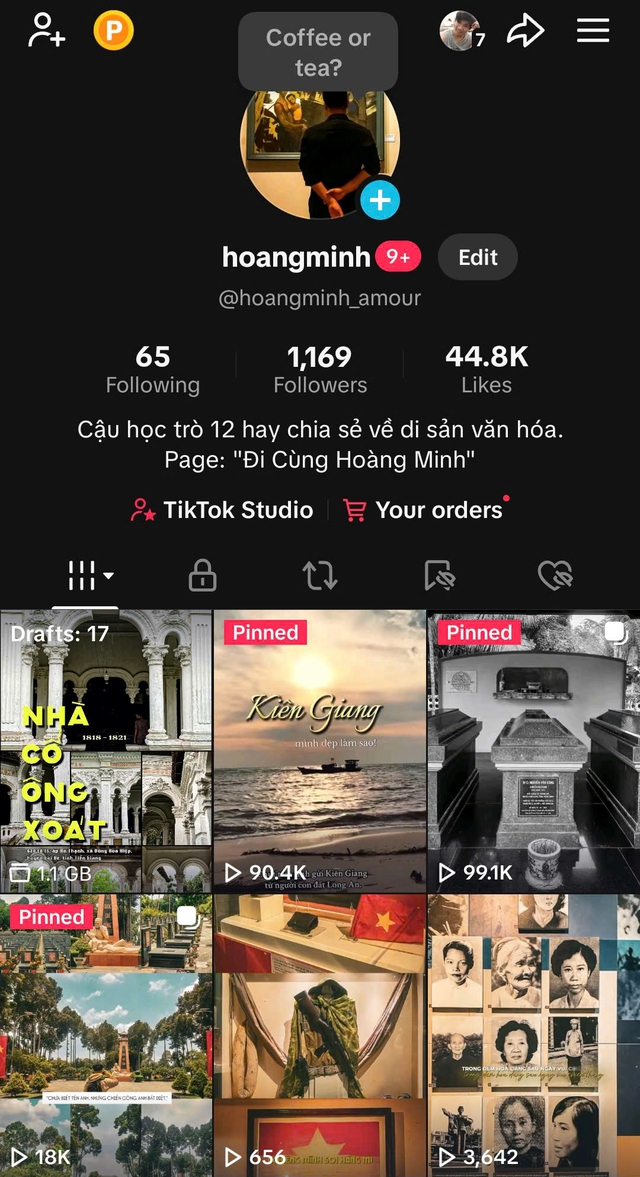The image size is (640, 1177).
Task: Open the Drafts: 17 folder
Action: 106,750
